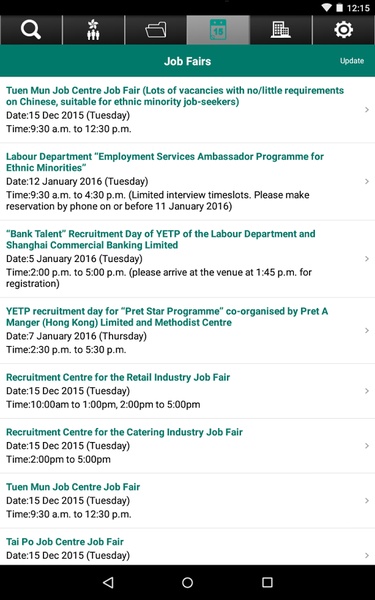Open Tuen Mun Job Fair for ethnic minority job-seekers

[x=188, y=110]
